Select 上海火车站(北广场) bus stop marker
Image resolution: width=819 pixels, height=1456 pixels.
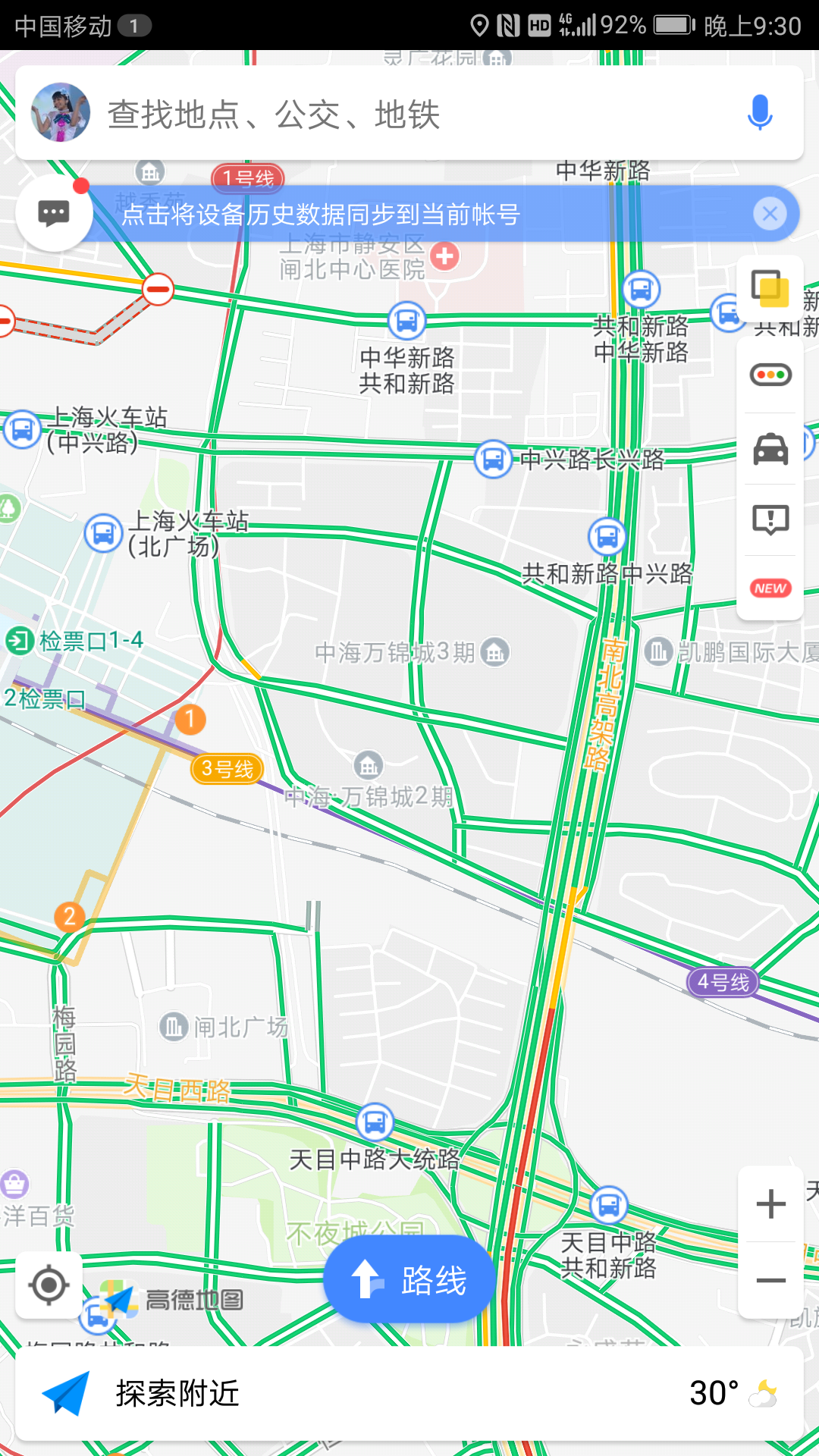click(x=103, y=533)
